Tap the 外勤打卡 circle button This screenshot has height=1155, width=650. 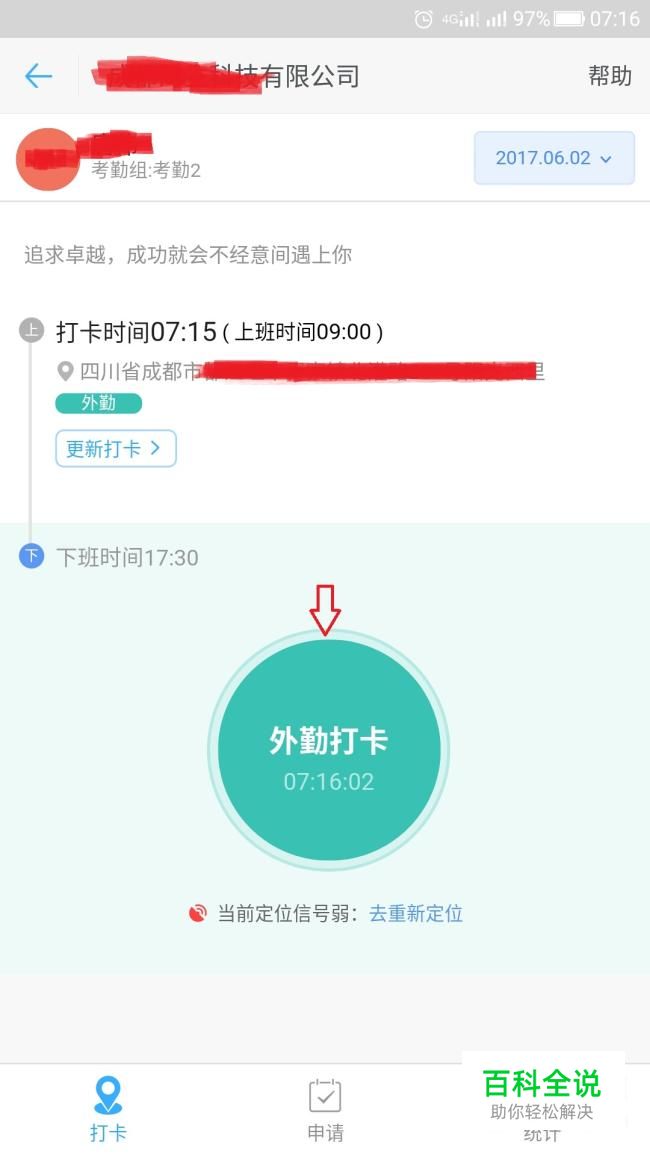click(x=329, y=750)
